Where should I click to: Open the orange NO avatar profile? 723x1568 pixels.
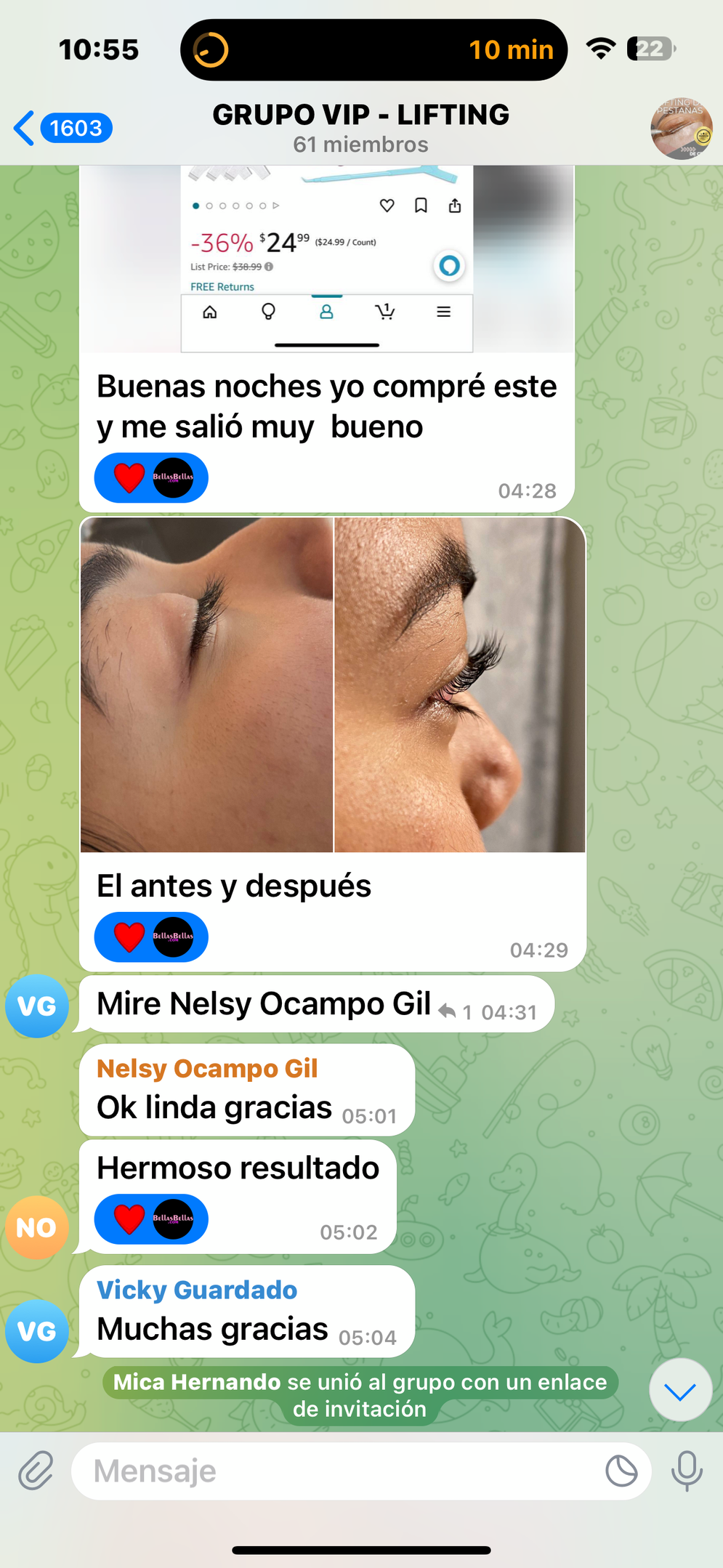coord(36,1227)
